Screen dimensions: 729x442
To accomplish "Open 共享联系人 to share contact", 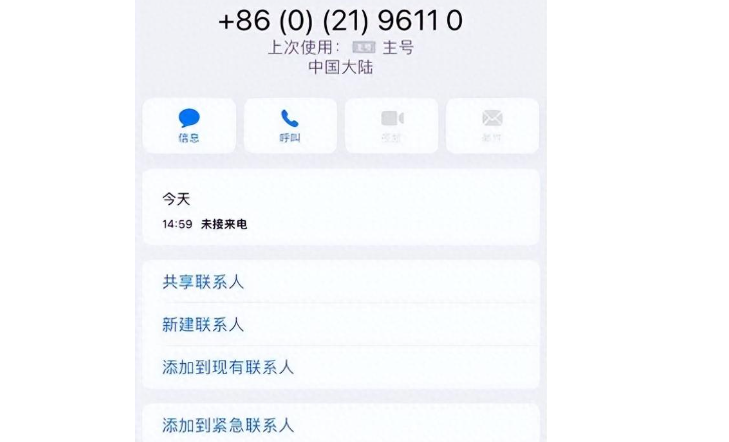I will (204, 282).
